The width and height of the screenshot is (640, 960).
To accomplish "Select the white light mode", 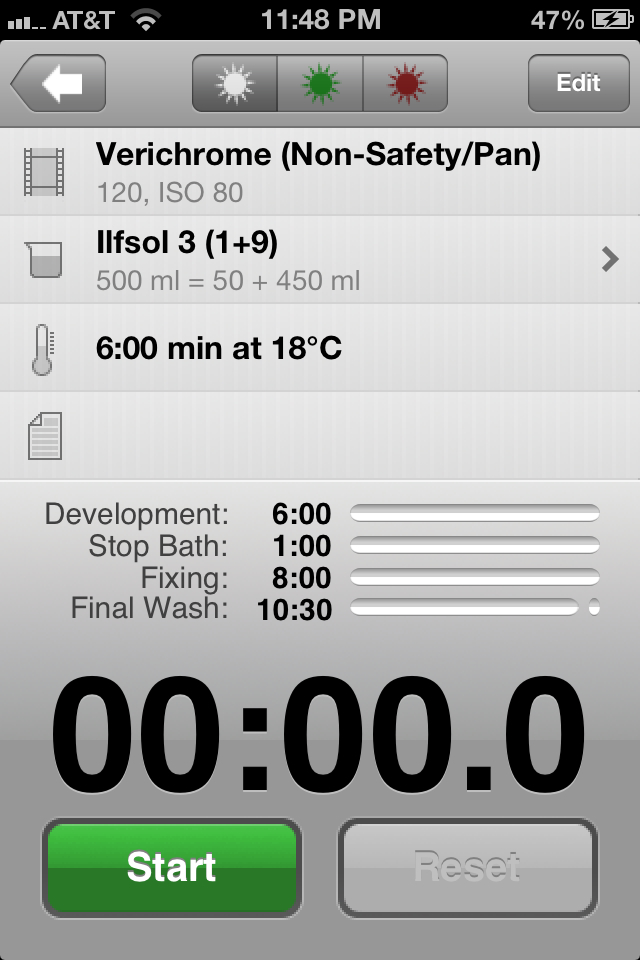I will click(x=235, y=84).
